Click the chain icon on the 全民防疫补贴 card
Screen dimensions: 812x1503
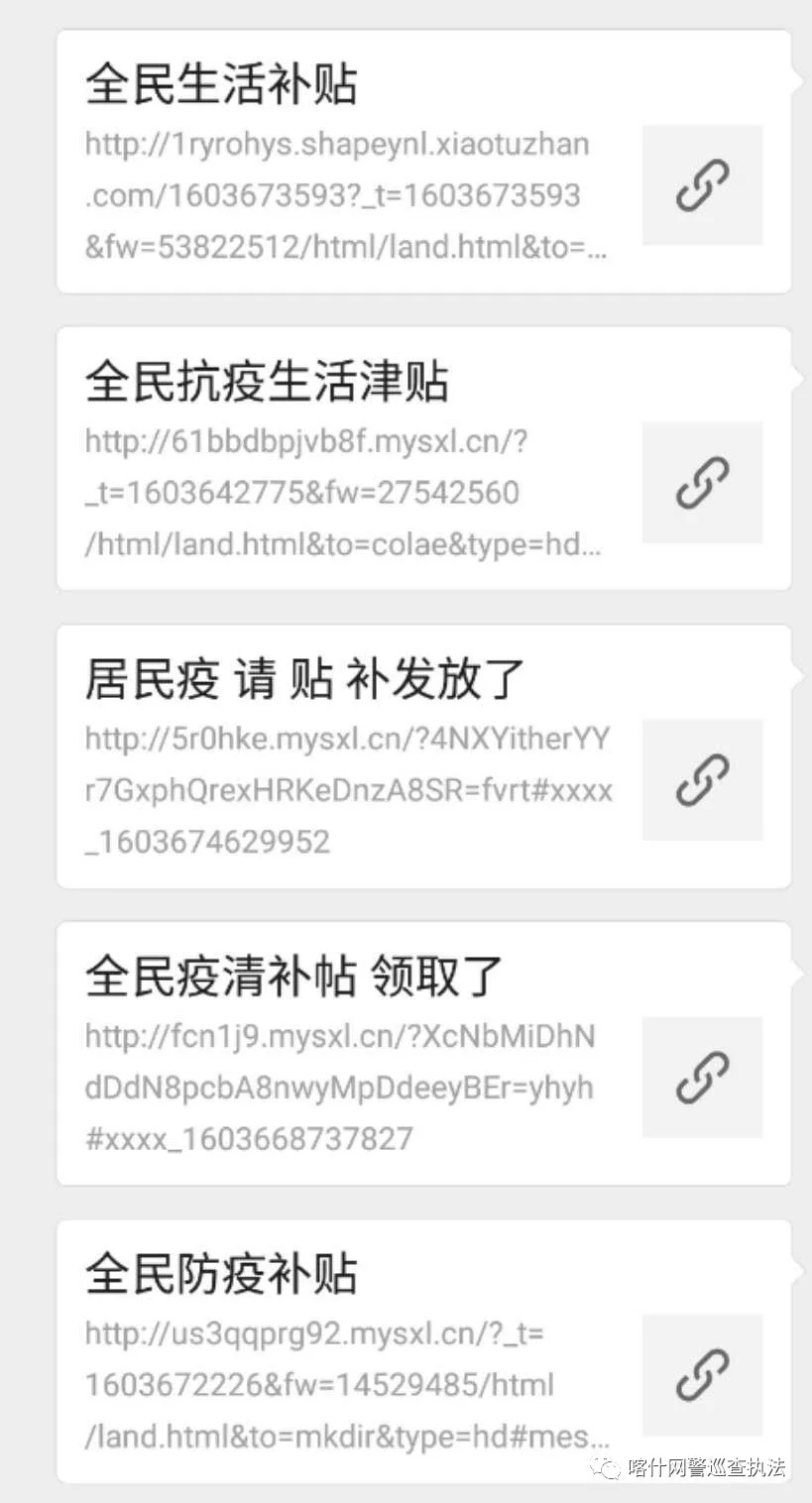click(x=701, y=1376)
